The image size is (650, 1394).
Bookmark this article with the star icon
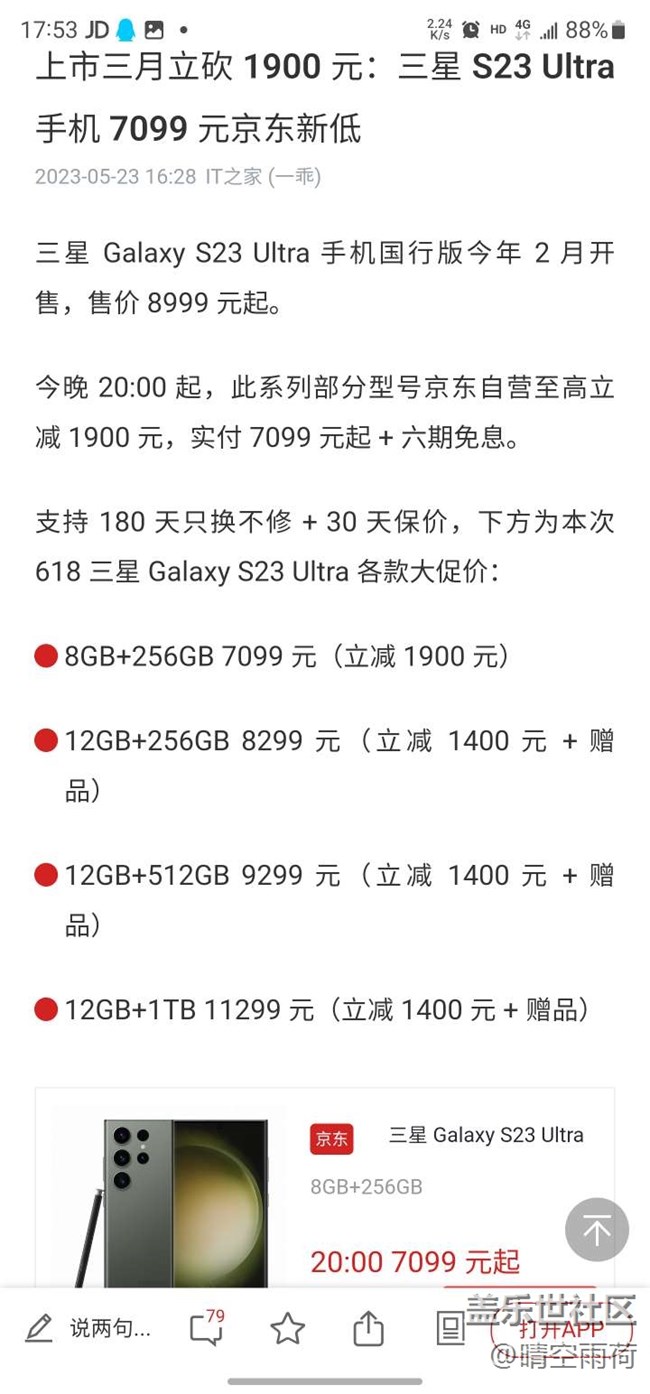tap(287, 1328)
